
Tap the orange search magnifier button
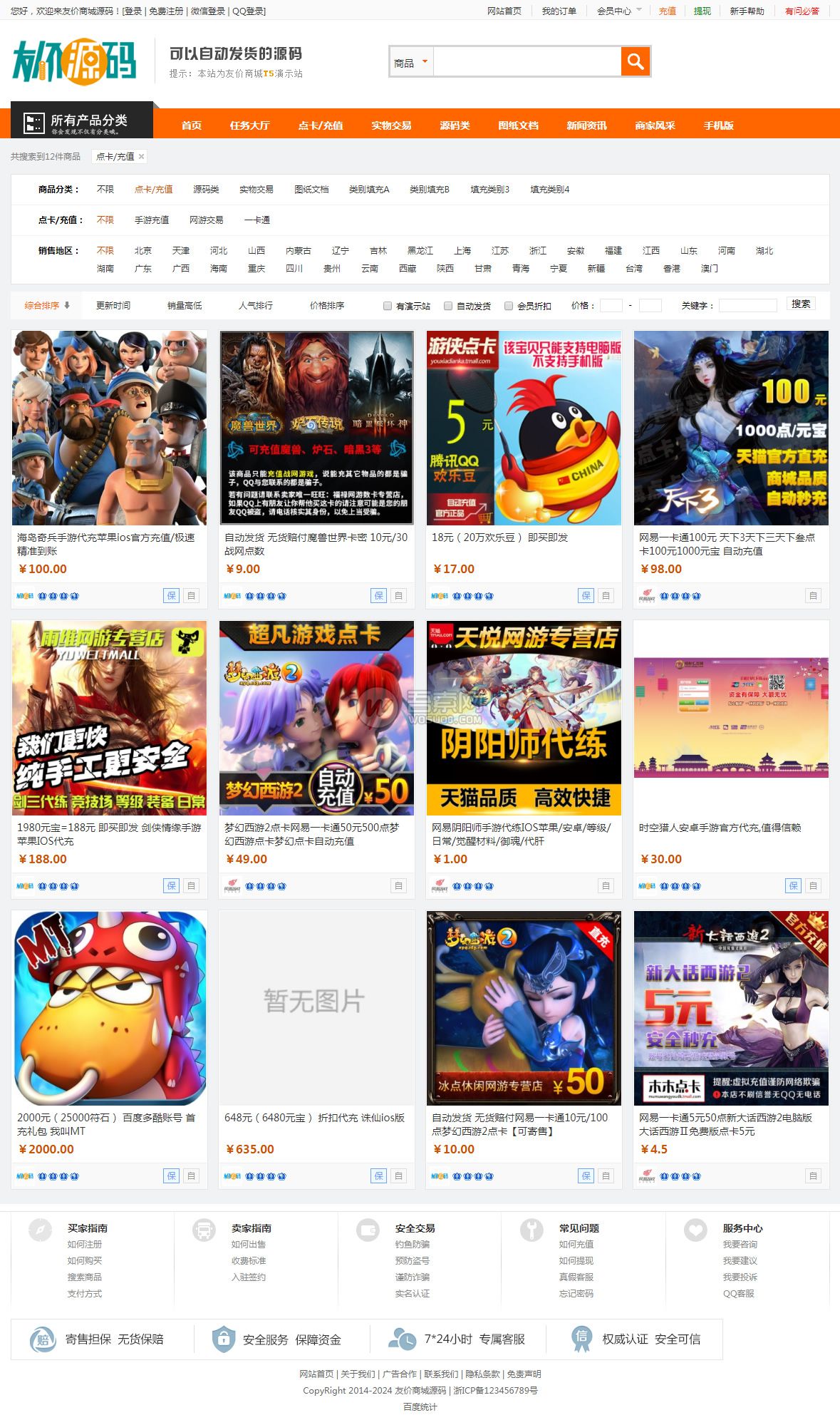[x=636, y=61]
